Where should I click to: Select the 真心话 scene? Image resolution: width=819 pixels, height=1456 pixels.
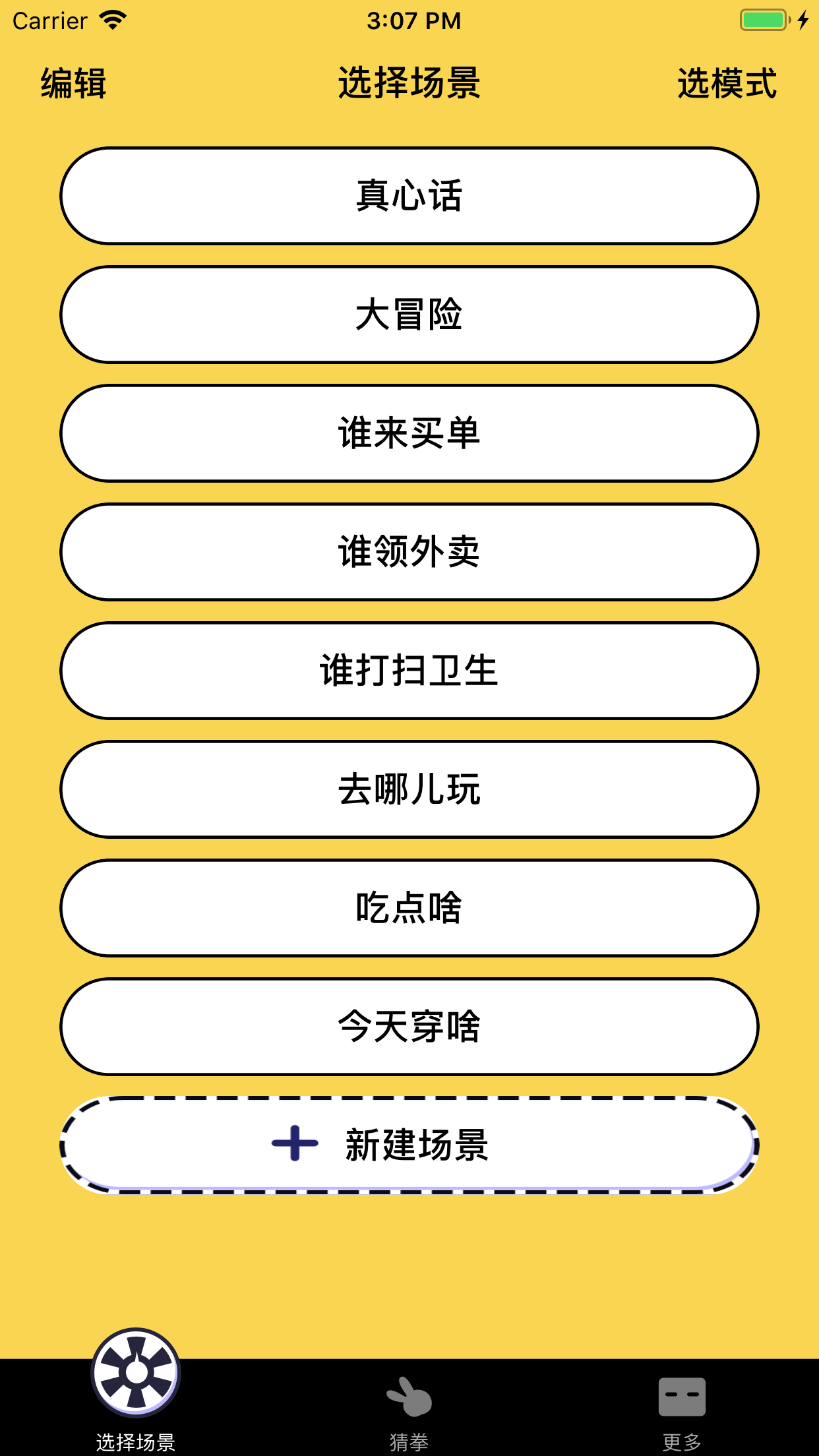pos(409,196)
